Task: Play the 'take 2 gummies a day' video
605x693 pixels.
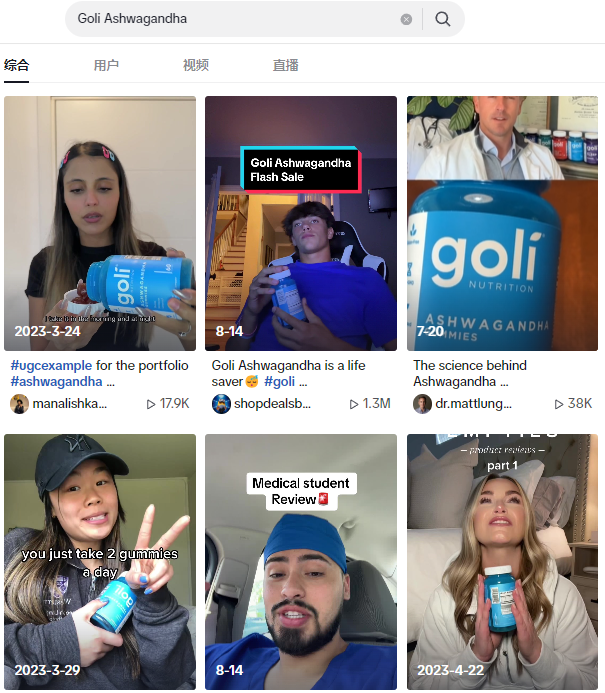Action: pyautogui.click(x=100, y=562)
